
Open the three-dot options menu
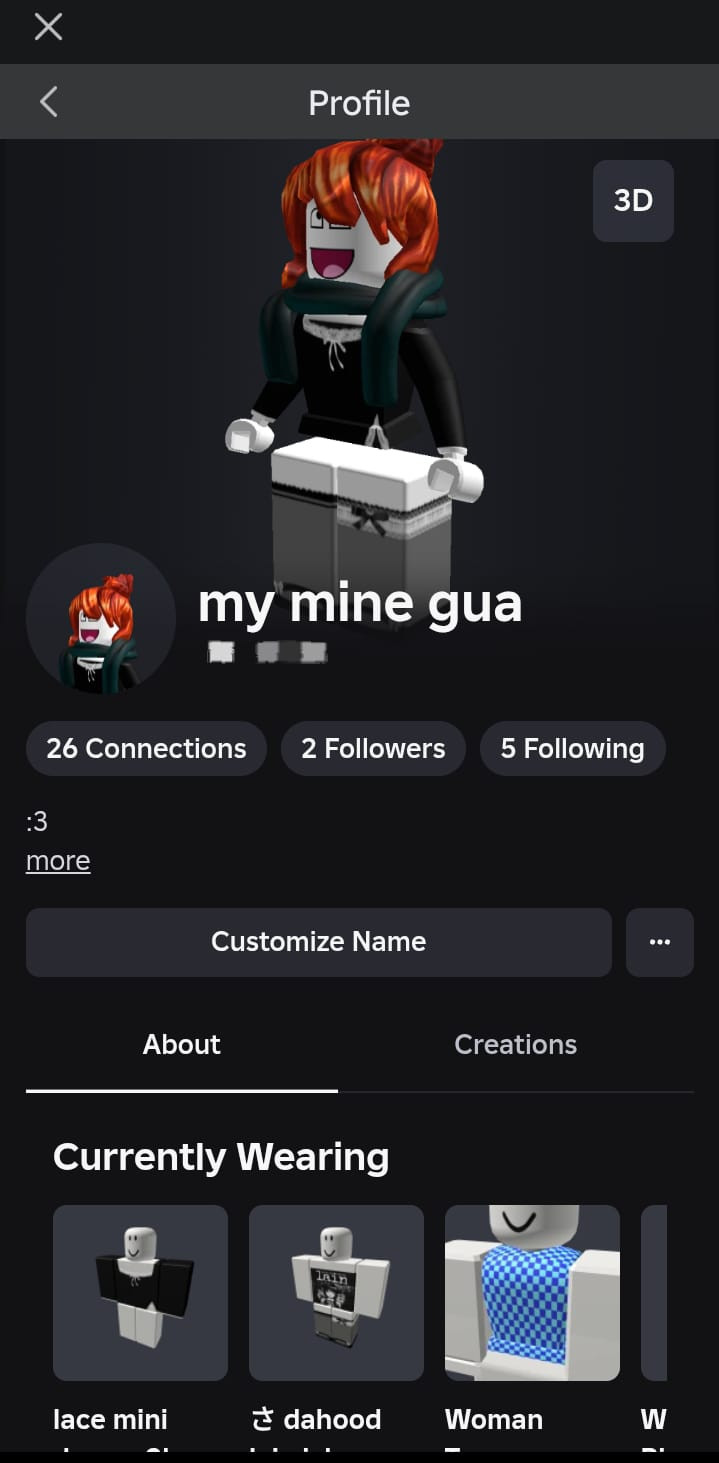tap(659, 942)
